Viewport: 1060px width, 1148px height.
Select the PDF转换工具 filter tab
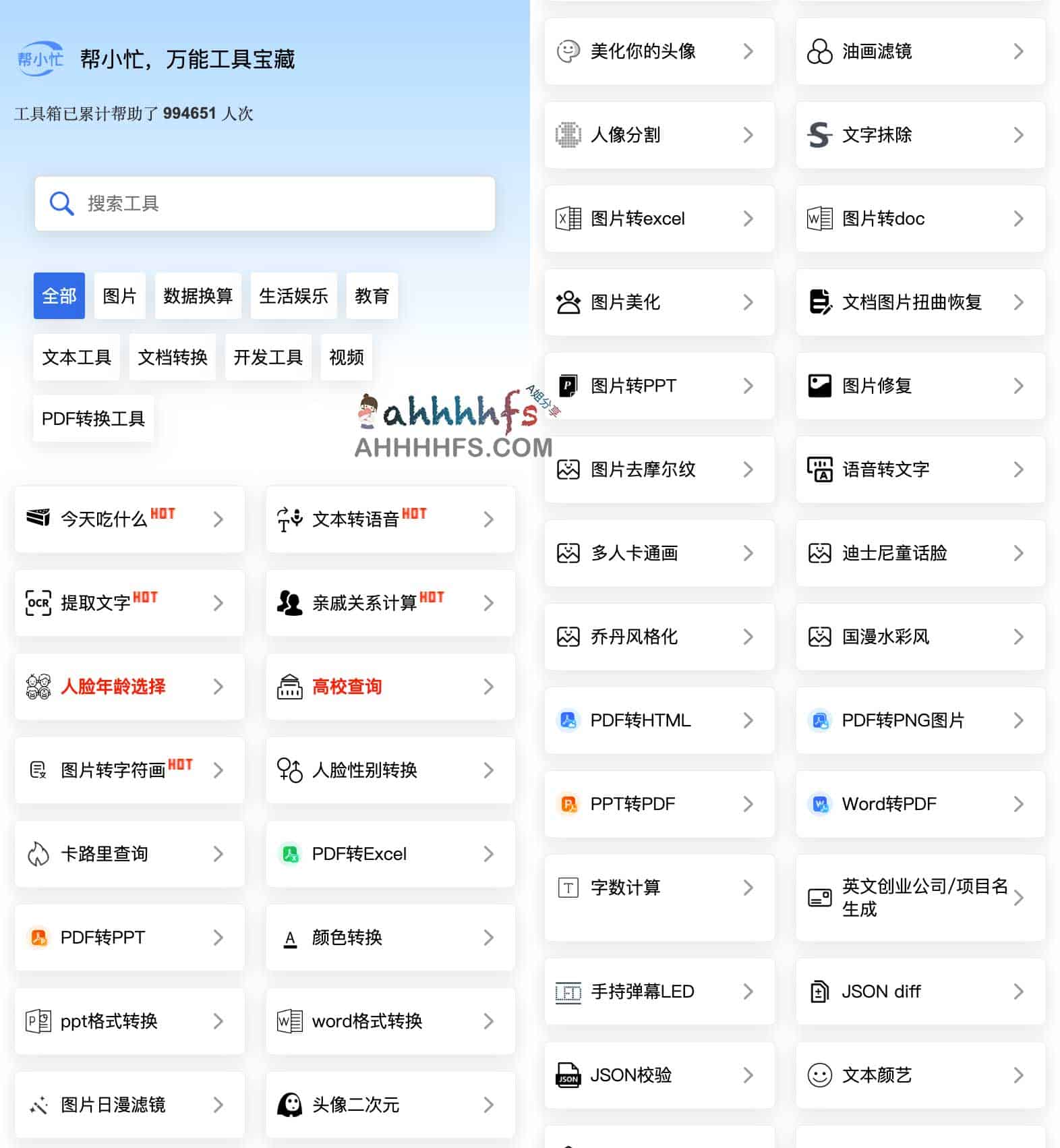click(93, 419)
